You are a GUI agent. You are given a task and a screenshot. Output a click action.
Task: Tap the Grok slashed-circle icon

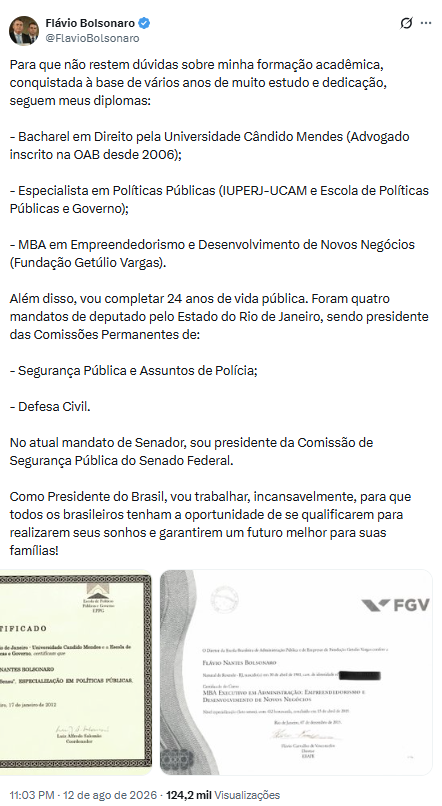click(406, 23)
